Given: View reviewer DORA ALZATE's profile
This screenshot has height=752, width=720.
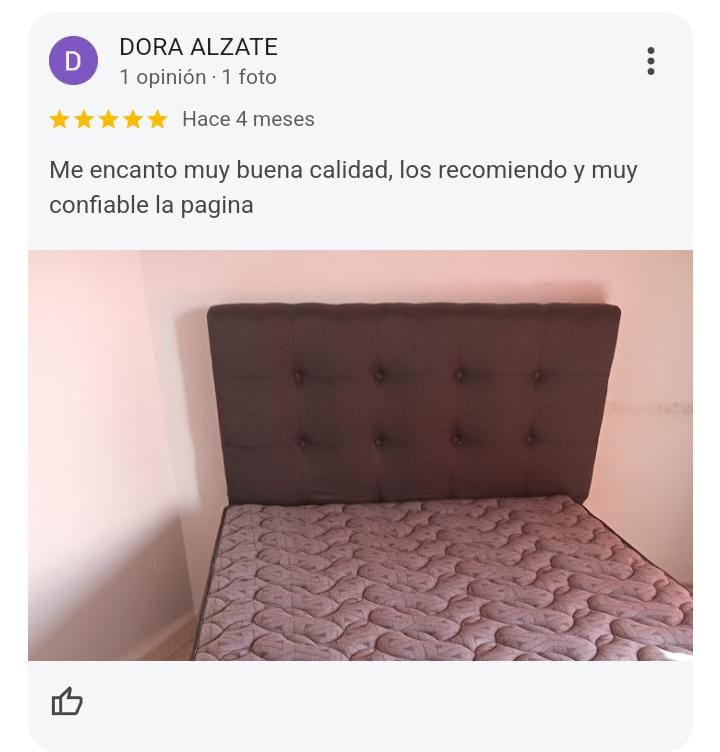Looking at the screenshot, I should click(x=198, y=47).
